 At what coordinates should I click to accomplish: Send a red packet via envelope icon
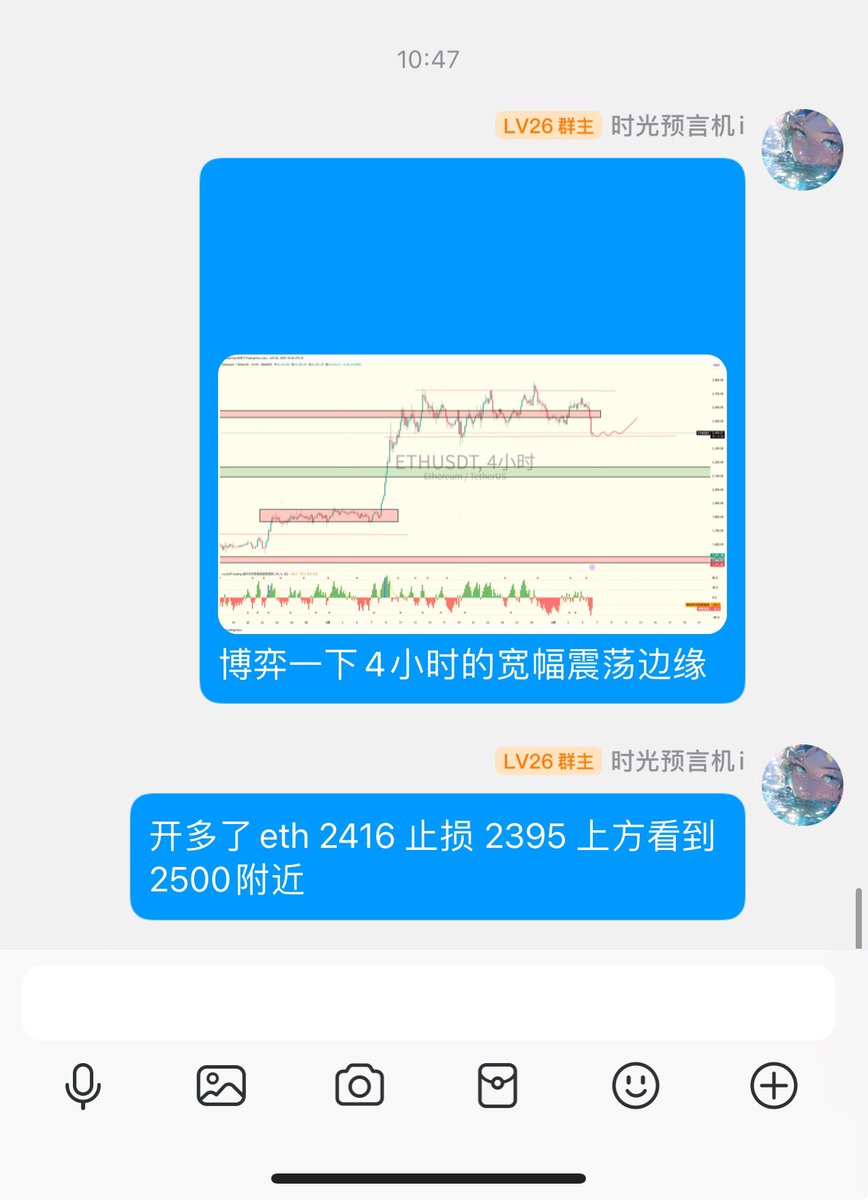(497, 1085)
